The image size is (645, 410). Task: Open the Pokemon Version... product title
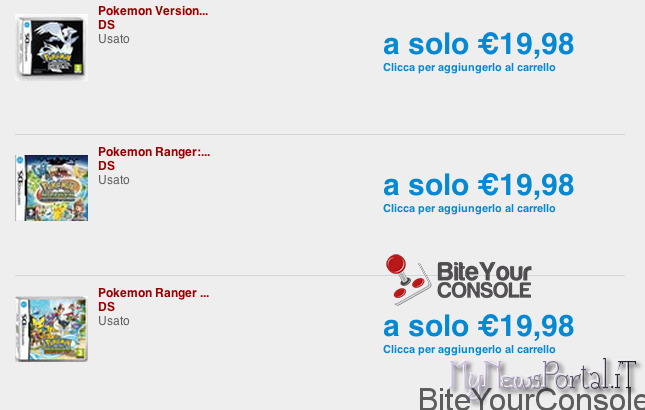(x=153, y=11)
